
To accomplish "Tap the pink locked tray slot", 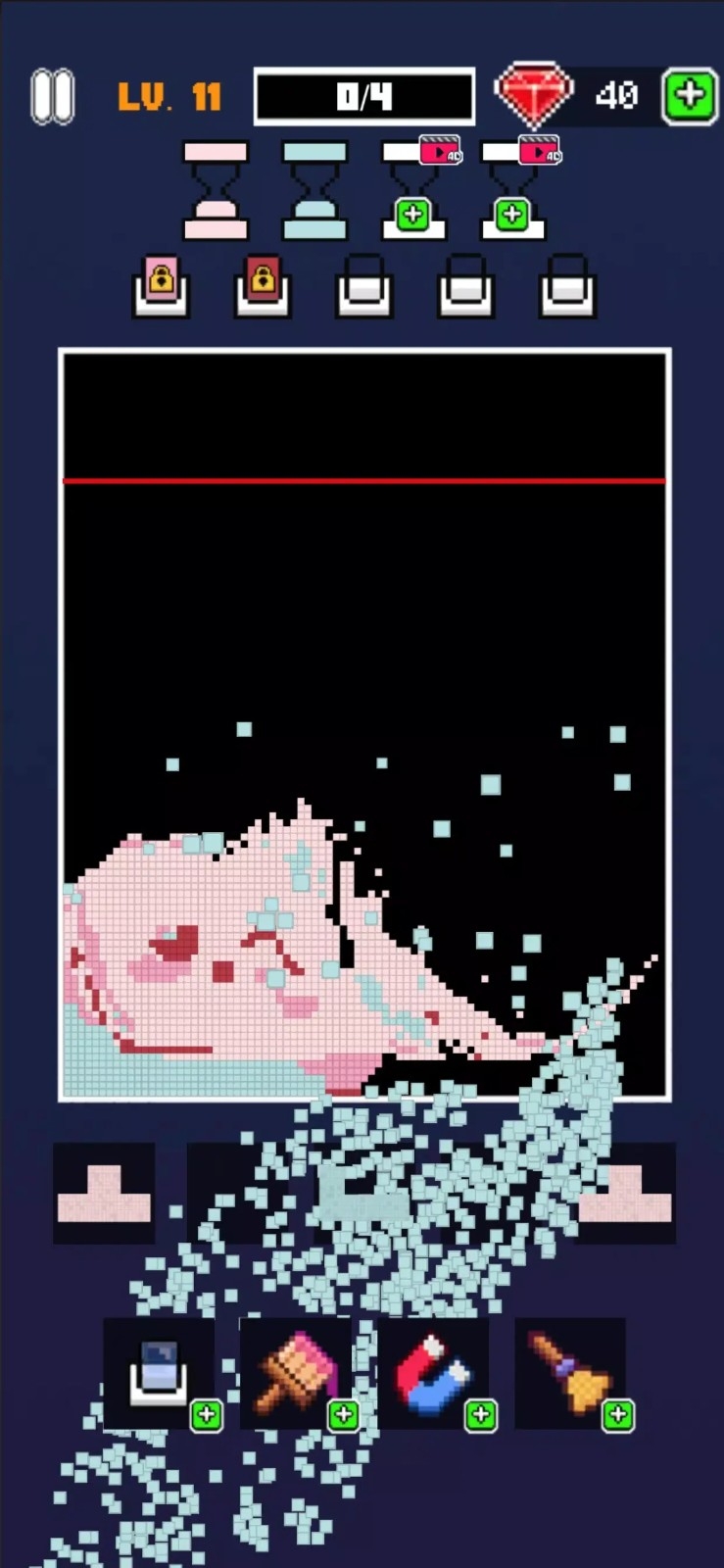I will point(162,287).
